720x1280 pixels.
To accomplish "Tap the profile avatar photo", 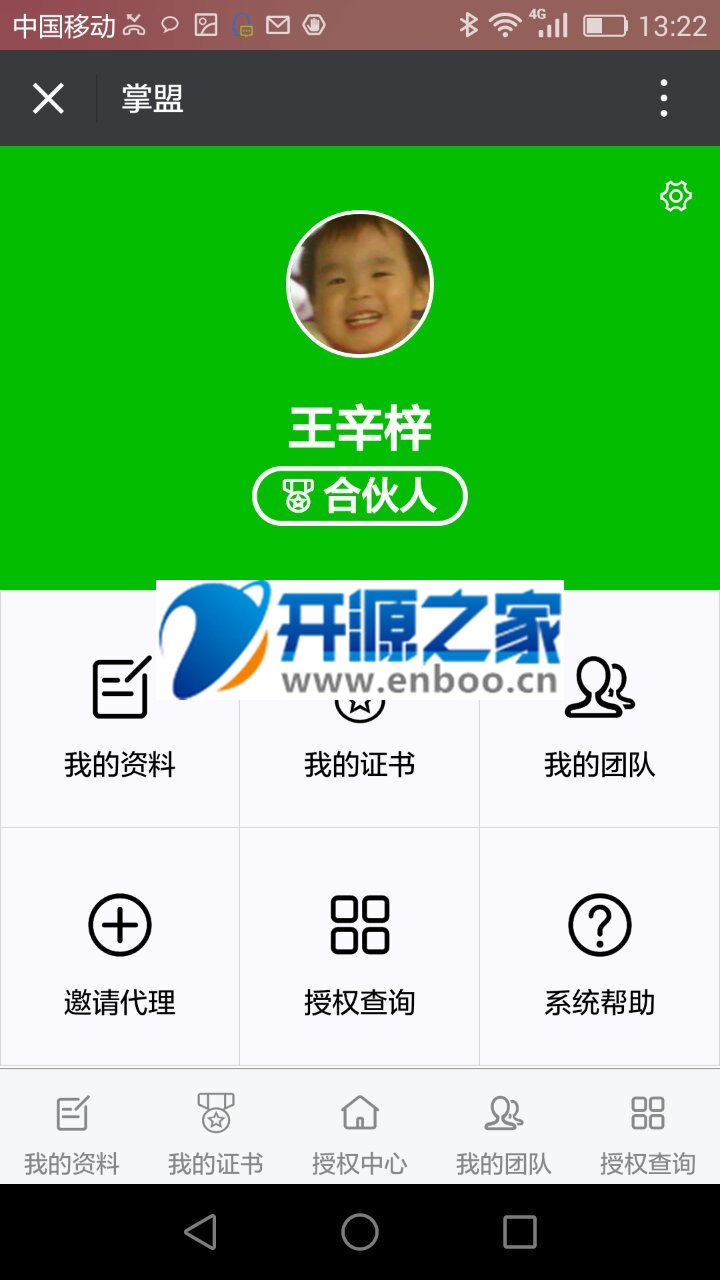I will click(360, 284).
